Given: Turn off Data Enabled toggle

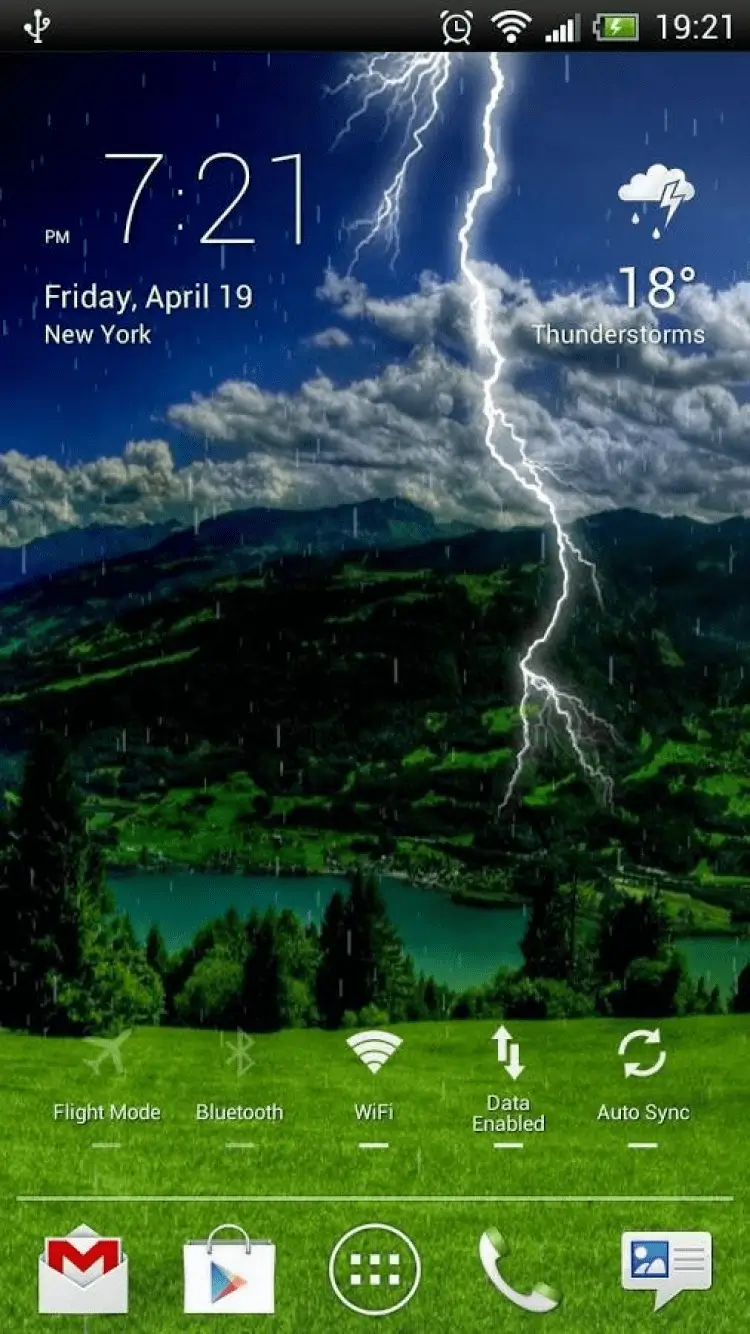Looking at the screenshot, I should point(508,1078).
